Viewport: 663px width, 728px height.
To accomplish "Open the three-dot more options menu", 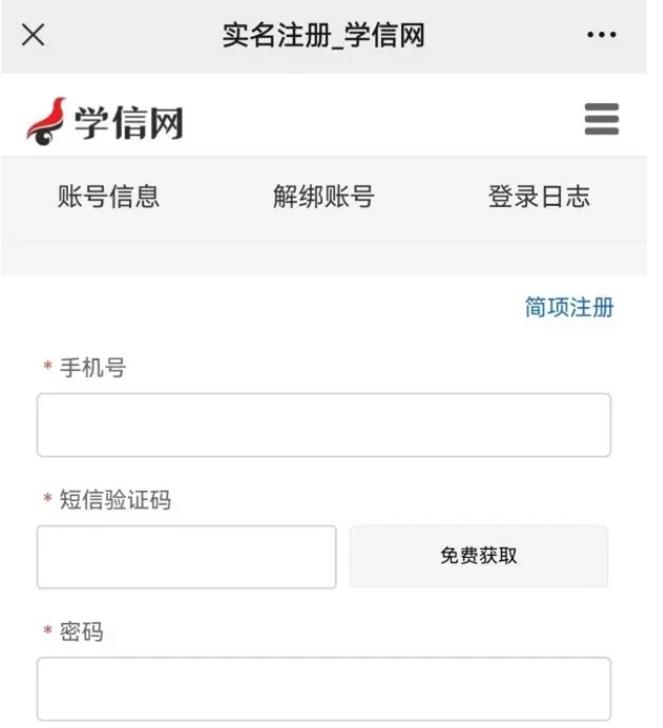I will click(601, 35).
